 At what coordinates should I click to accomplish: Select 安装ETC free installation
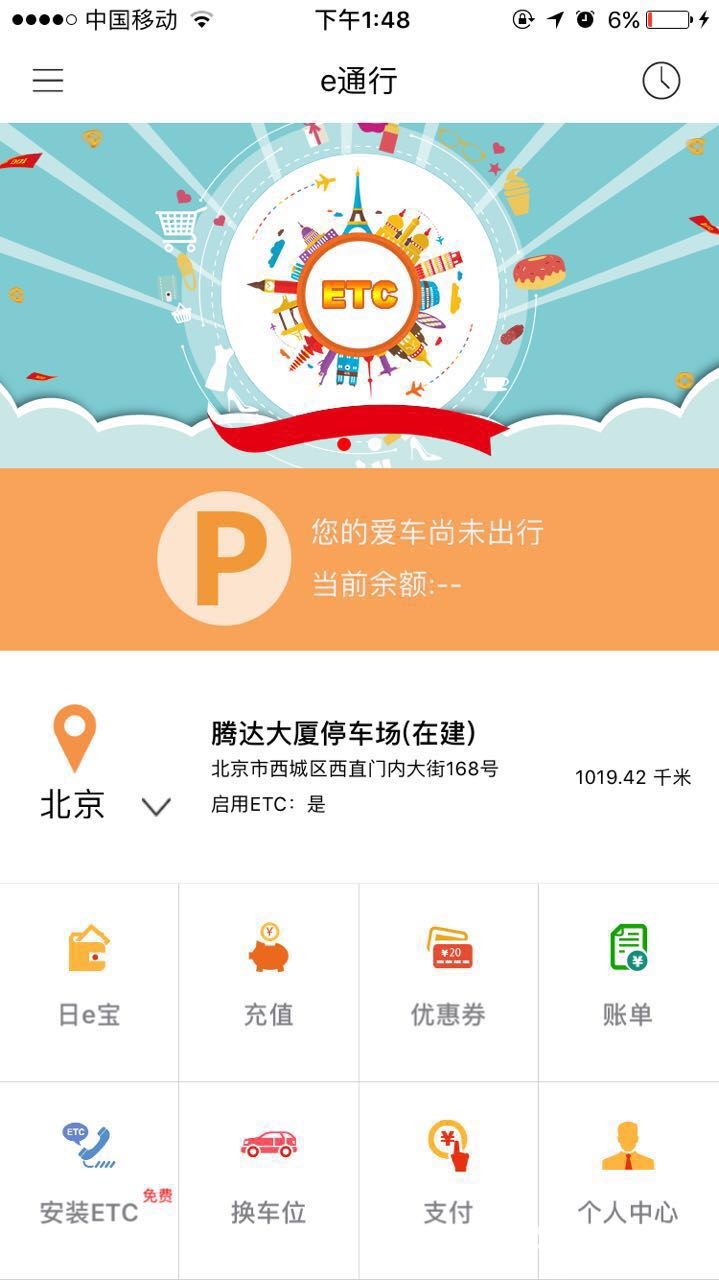pos(89,1178)
